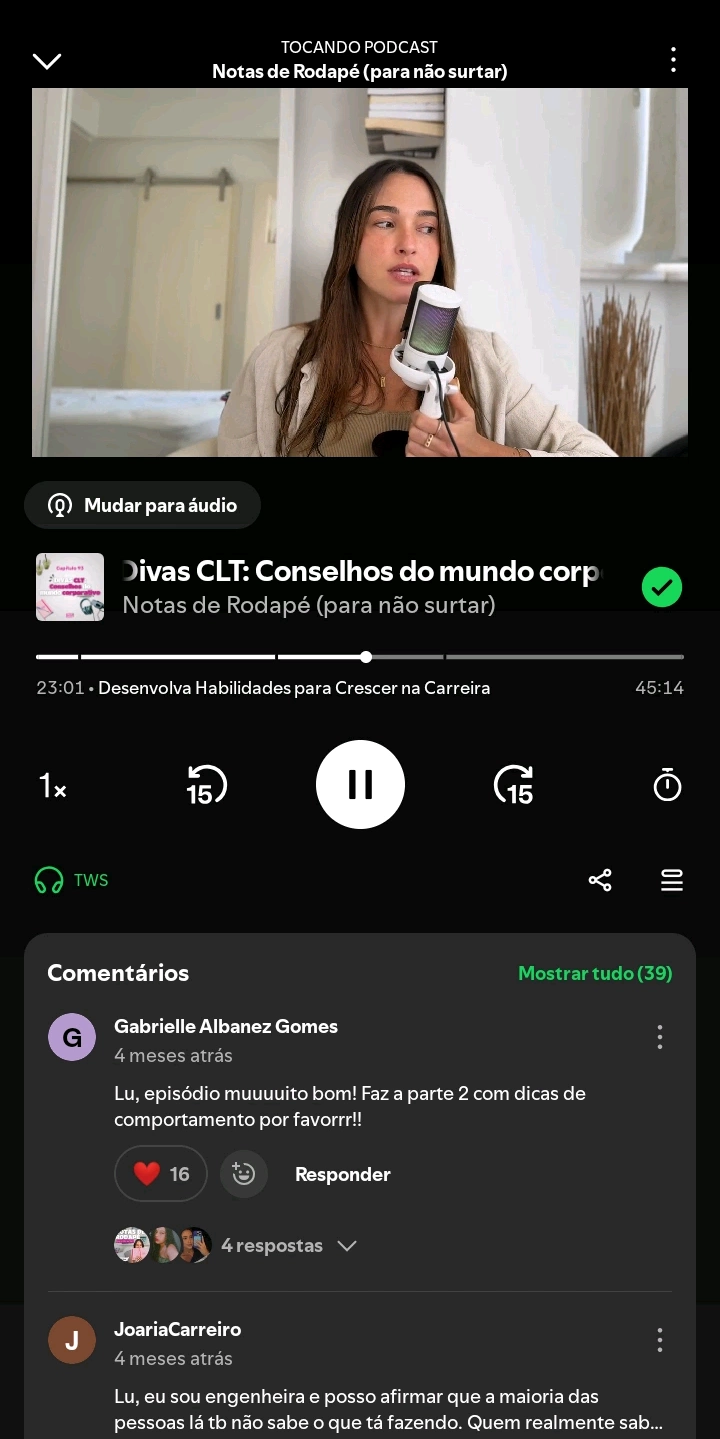Pause the podcast episode

(360, 785)
